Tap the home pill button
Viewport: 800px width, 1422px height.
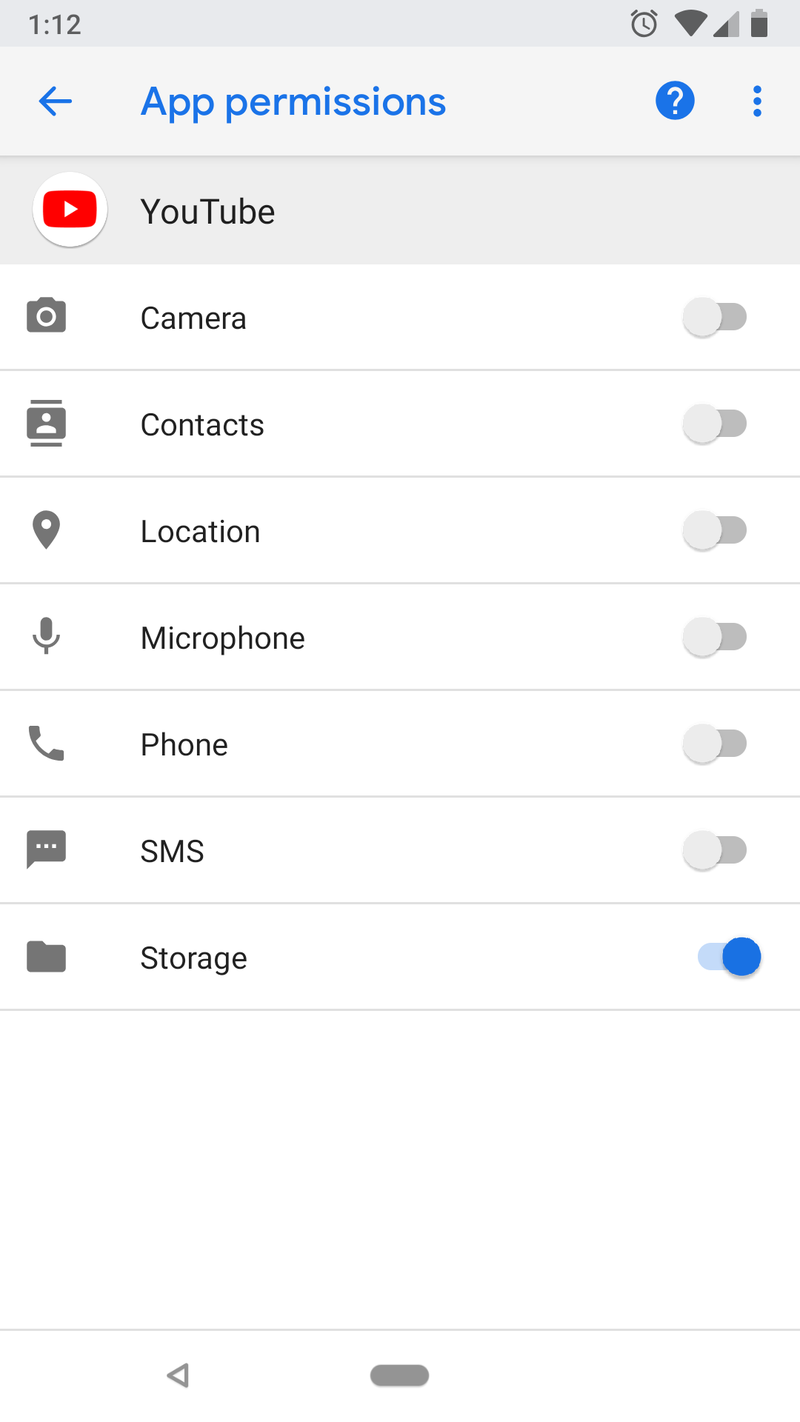click(399, 1374)
